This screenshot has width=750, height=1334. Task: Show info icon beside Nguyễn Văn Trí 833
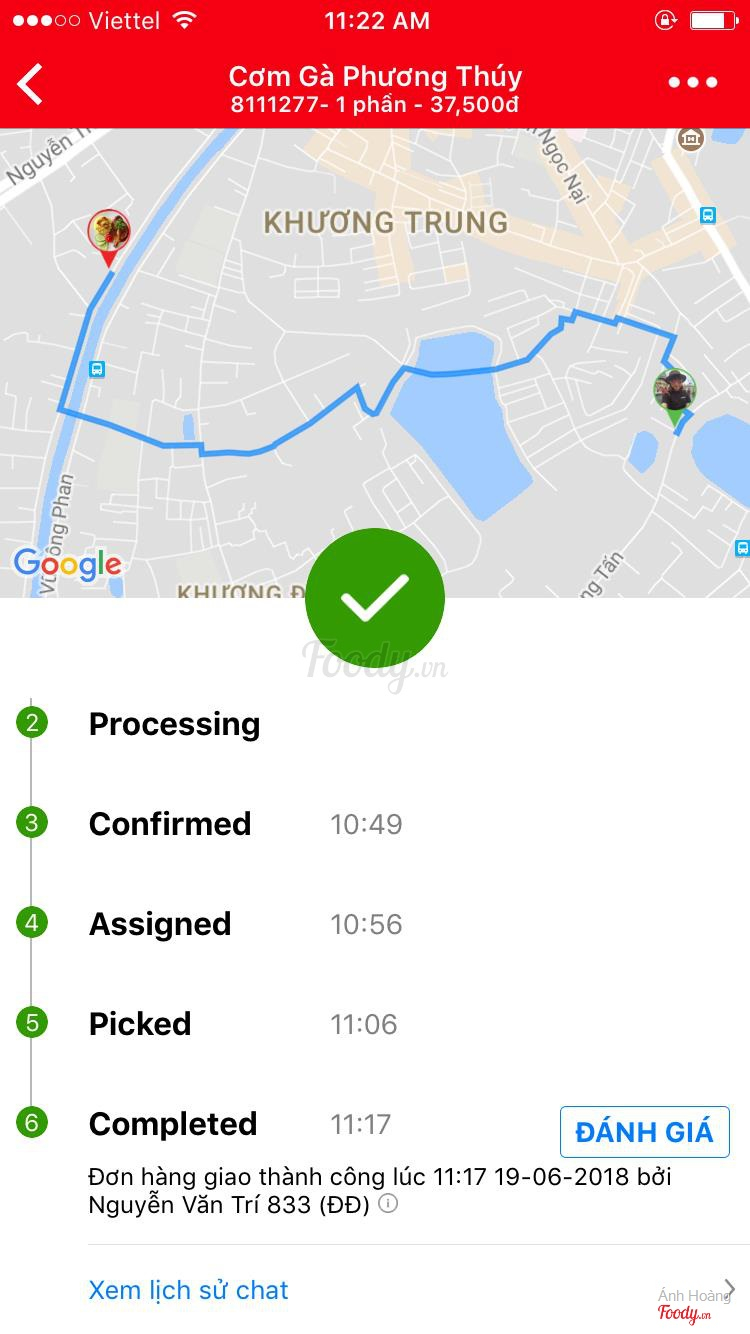pyautogui.click(x=388, y=1204)
